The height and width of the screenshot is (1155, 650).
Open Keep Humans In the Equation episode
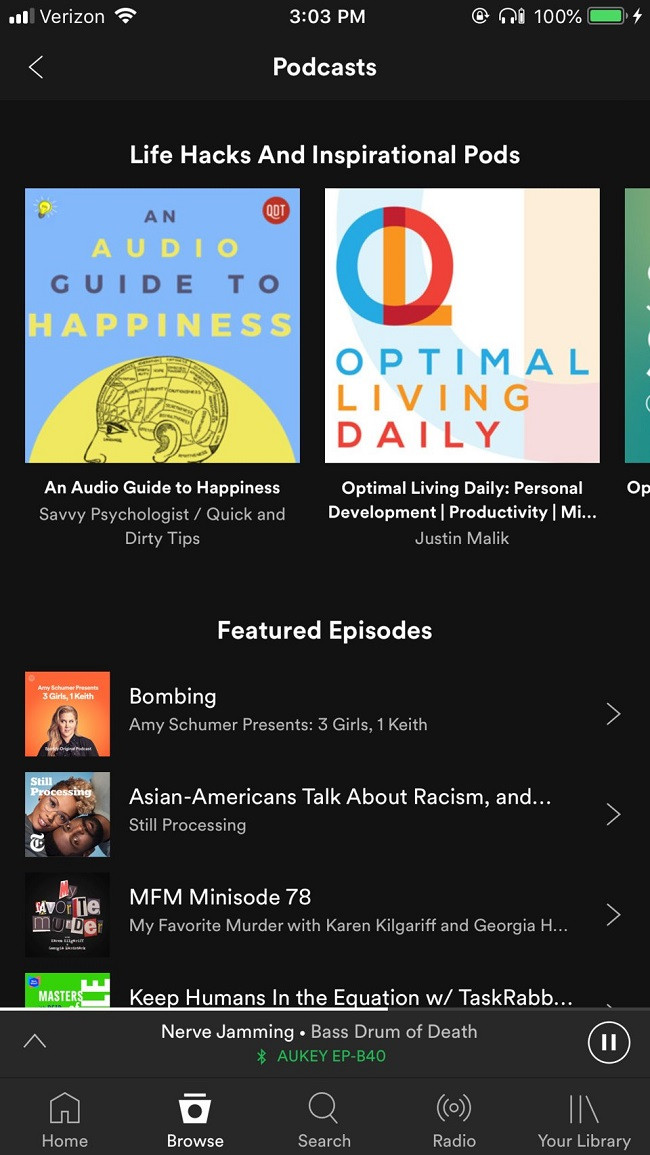pos(350,993)
